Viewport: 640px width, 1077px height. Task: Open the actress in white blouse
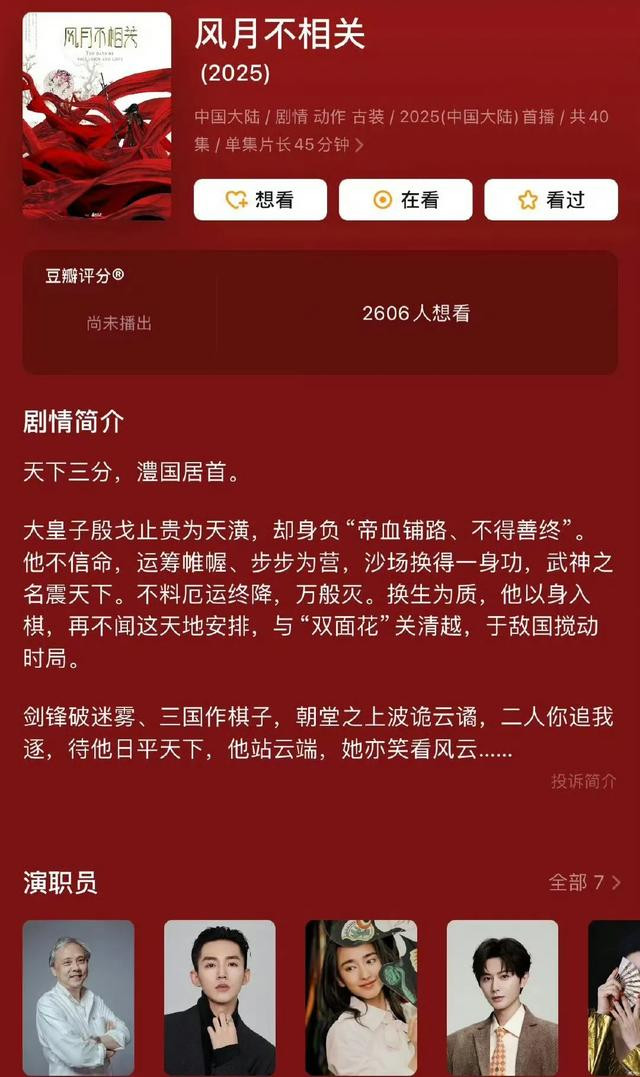click(361, 998)
